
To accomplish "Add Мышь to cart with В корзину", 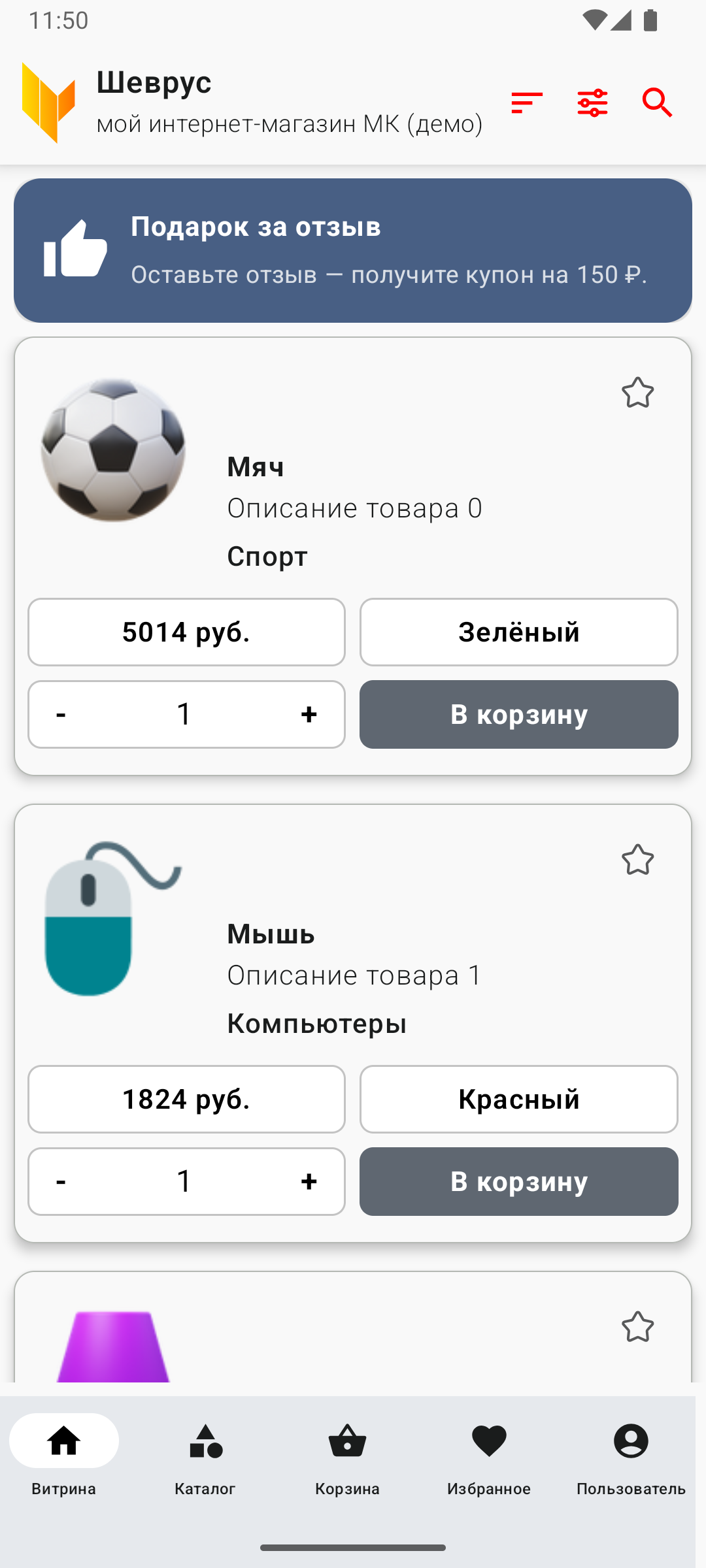I will 518,1182.
